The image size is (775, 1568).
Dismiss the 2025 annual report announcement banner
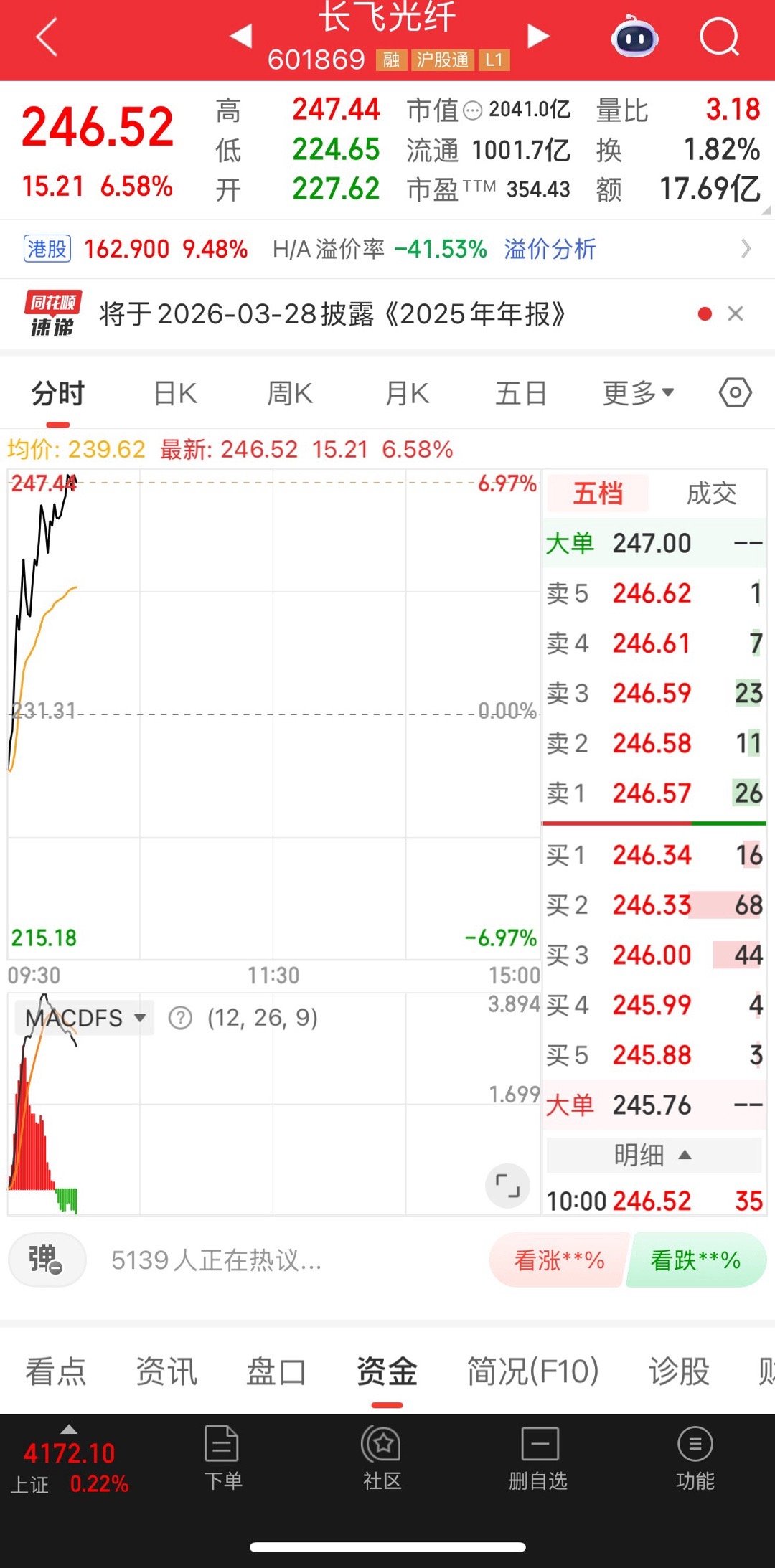(x=735, y=313)
